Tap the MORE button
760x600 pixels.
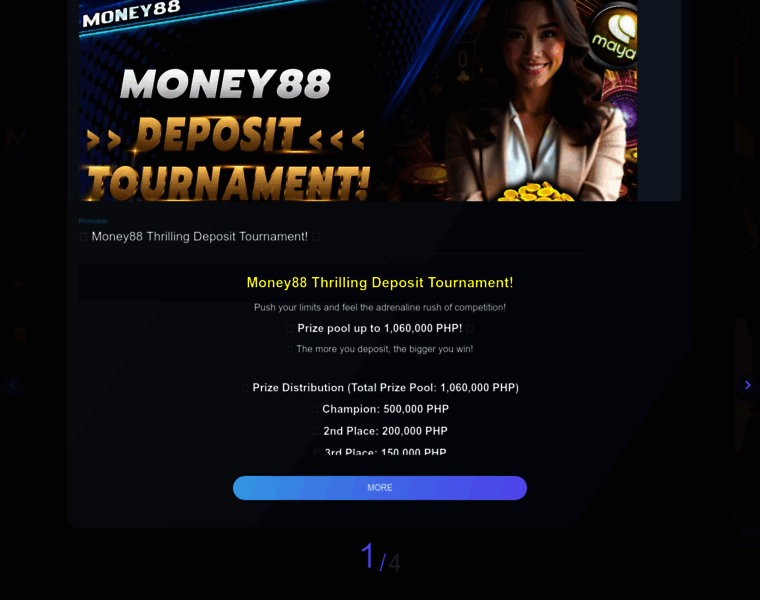(x=379, y=488)
